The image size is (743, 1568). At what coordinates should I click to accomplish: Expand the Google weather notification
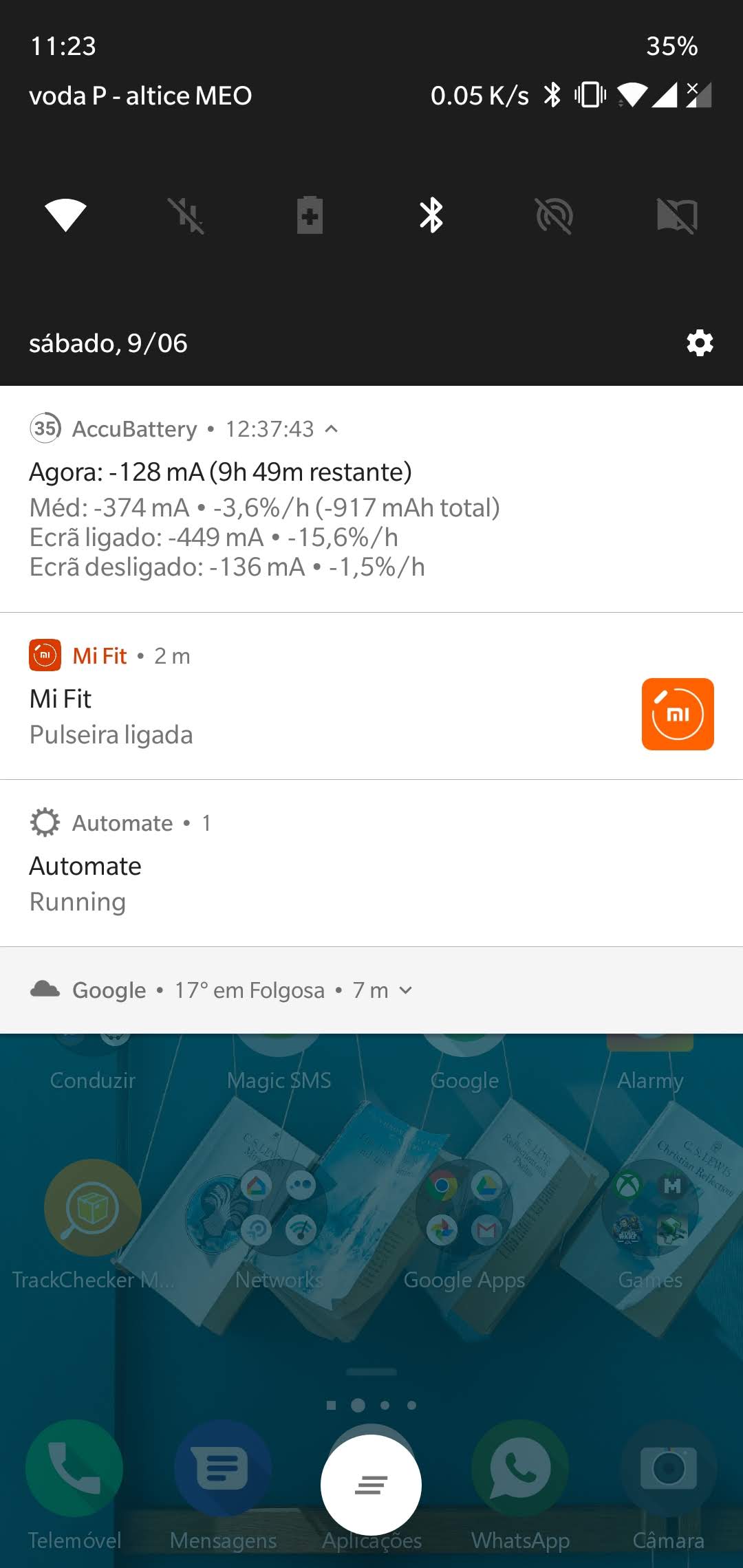click(x=405, y=990)
